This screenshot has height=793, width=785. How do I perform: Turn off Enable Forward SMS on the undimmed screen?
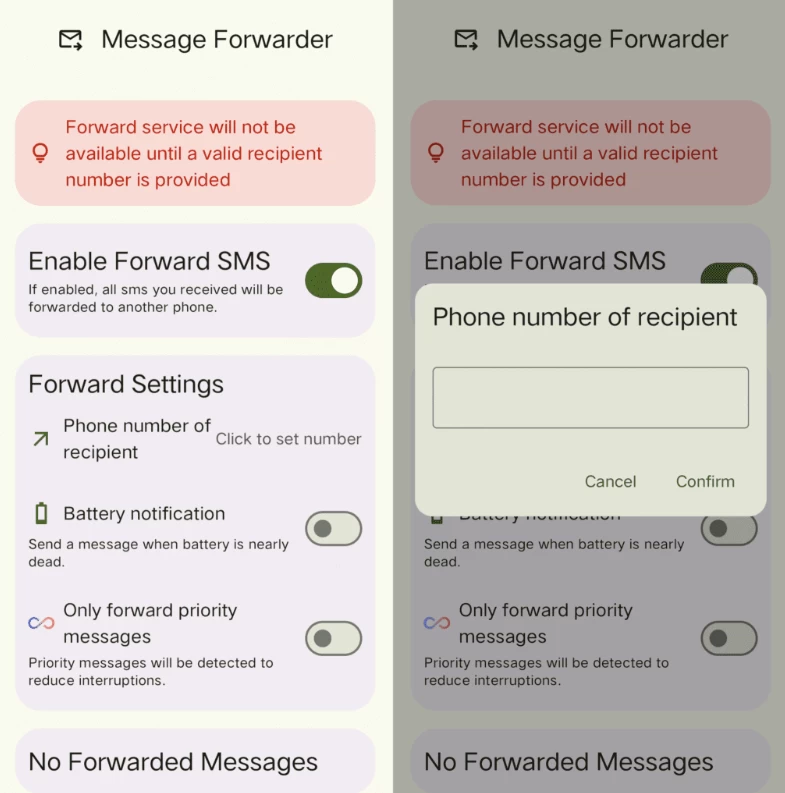click(x=333, y=281)
